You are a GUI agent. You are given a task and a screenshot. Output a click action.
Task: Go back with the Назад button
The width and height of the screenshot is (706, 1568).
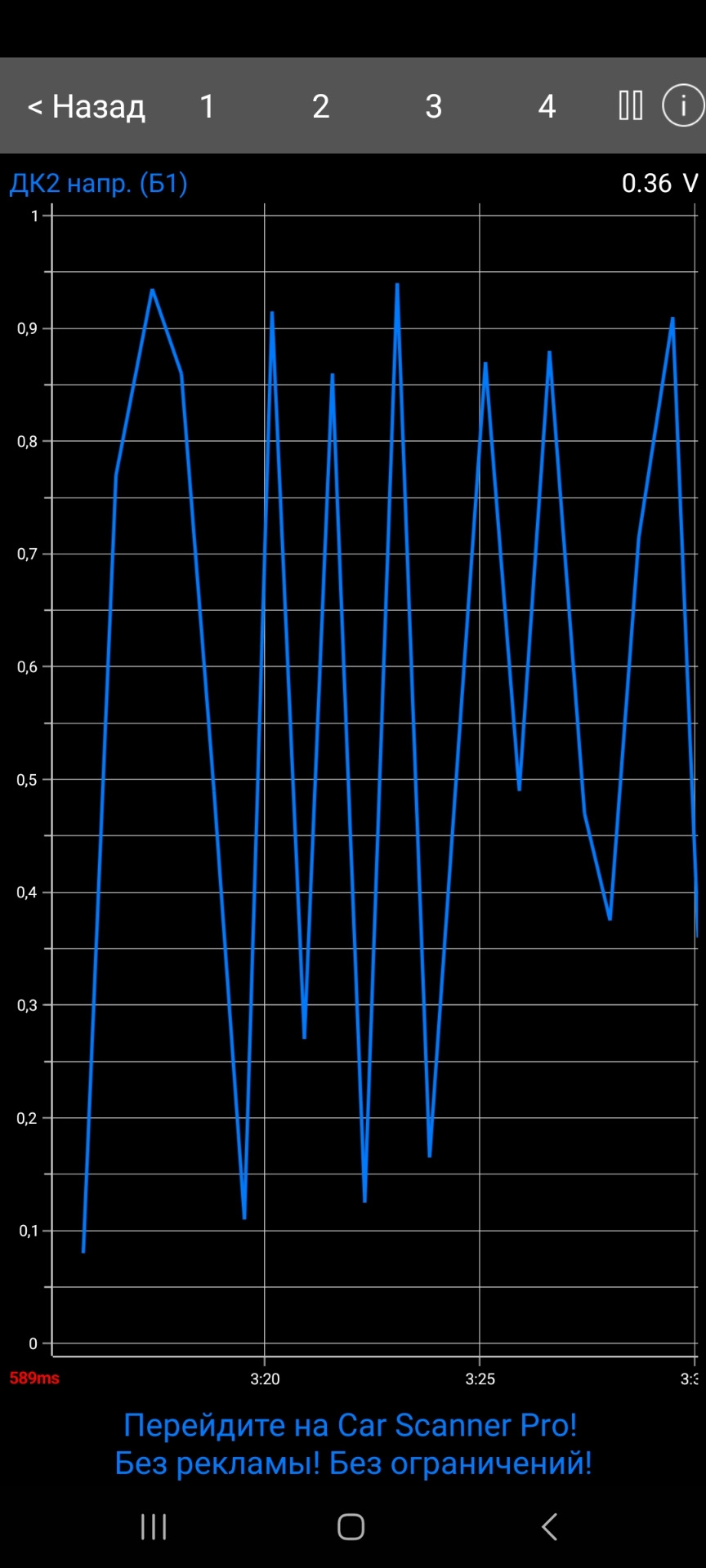(x=87, y=106)
